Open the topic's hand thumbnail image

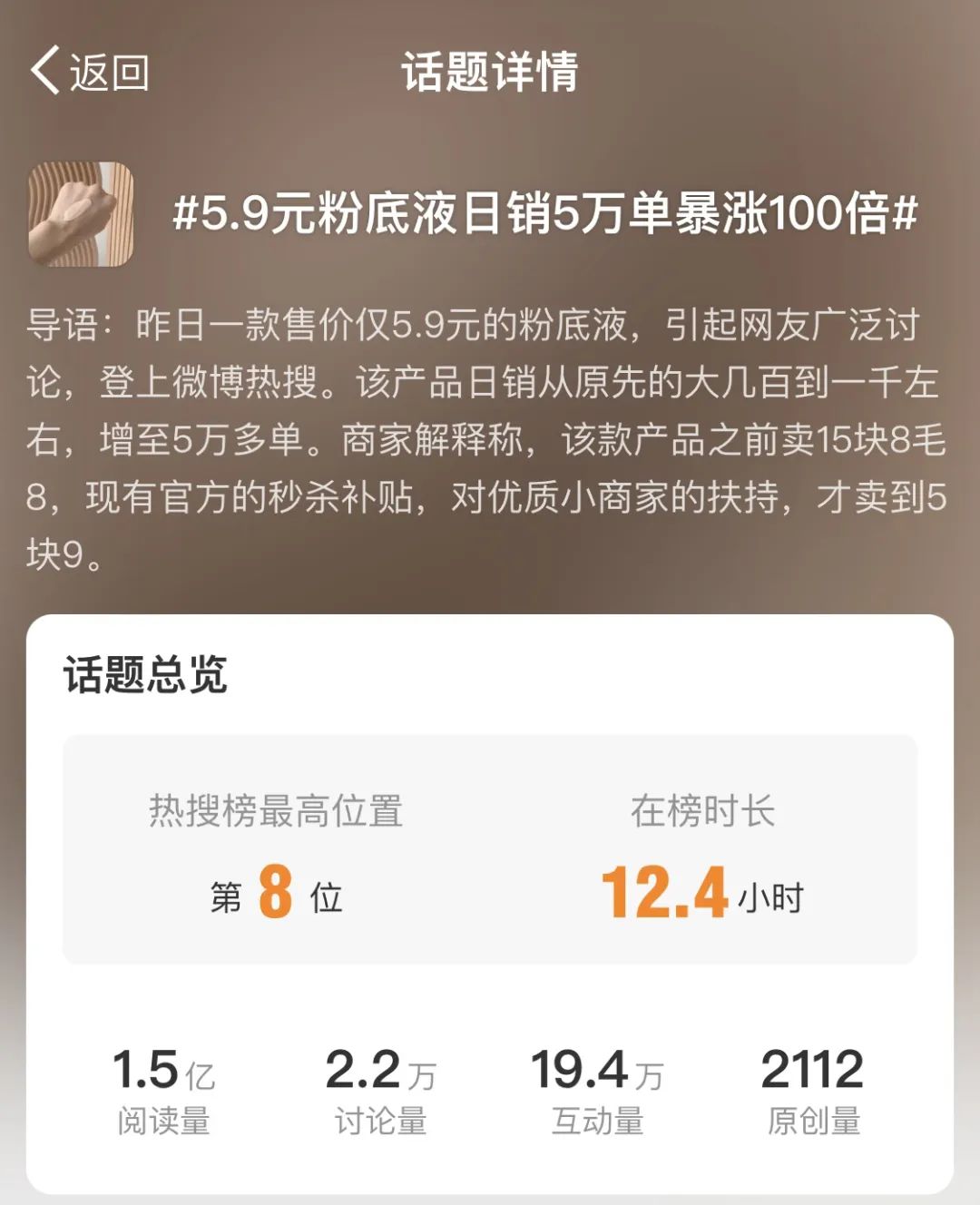81,214
